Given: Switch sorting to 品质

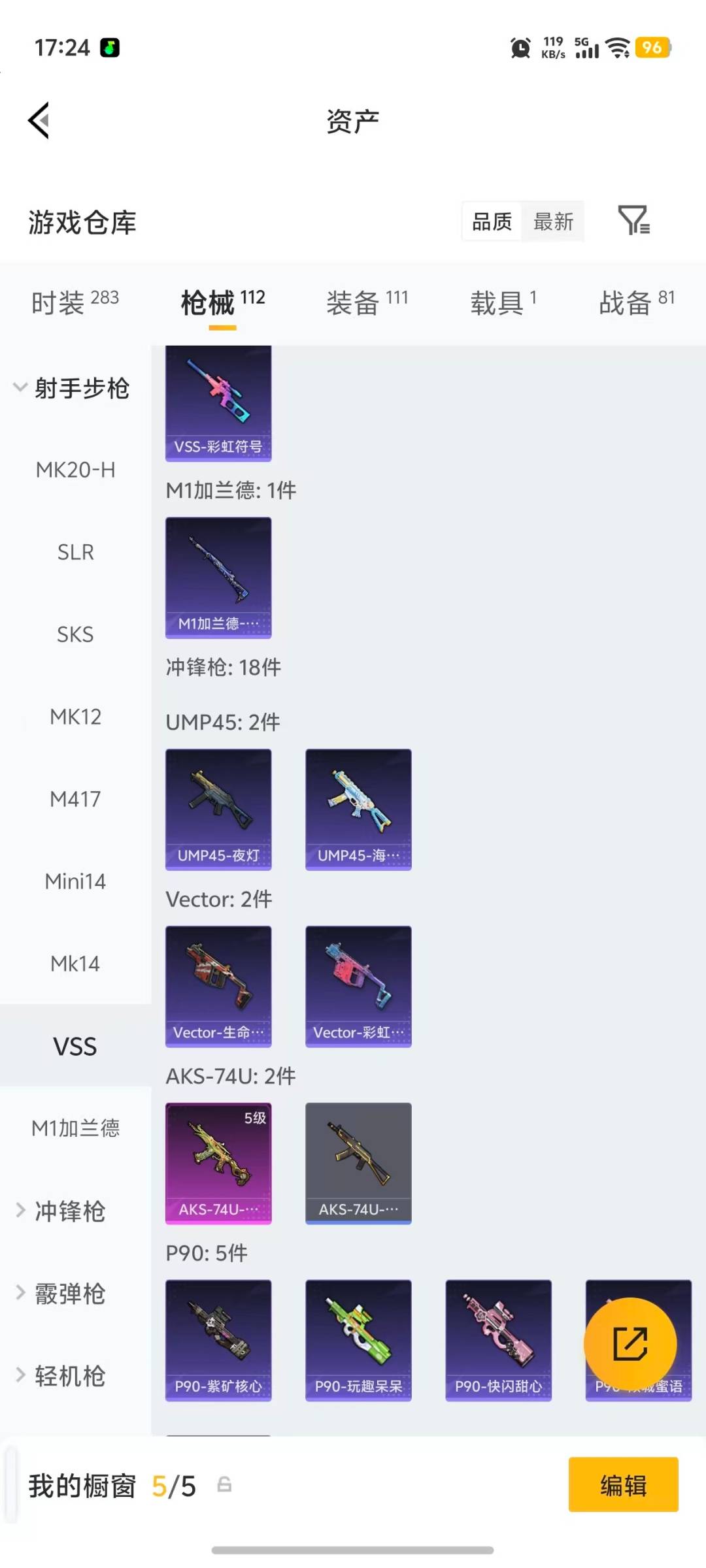Looking at the screenshot, I should [490, 222].
